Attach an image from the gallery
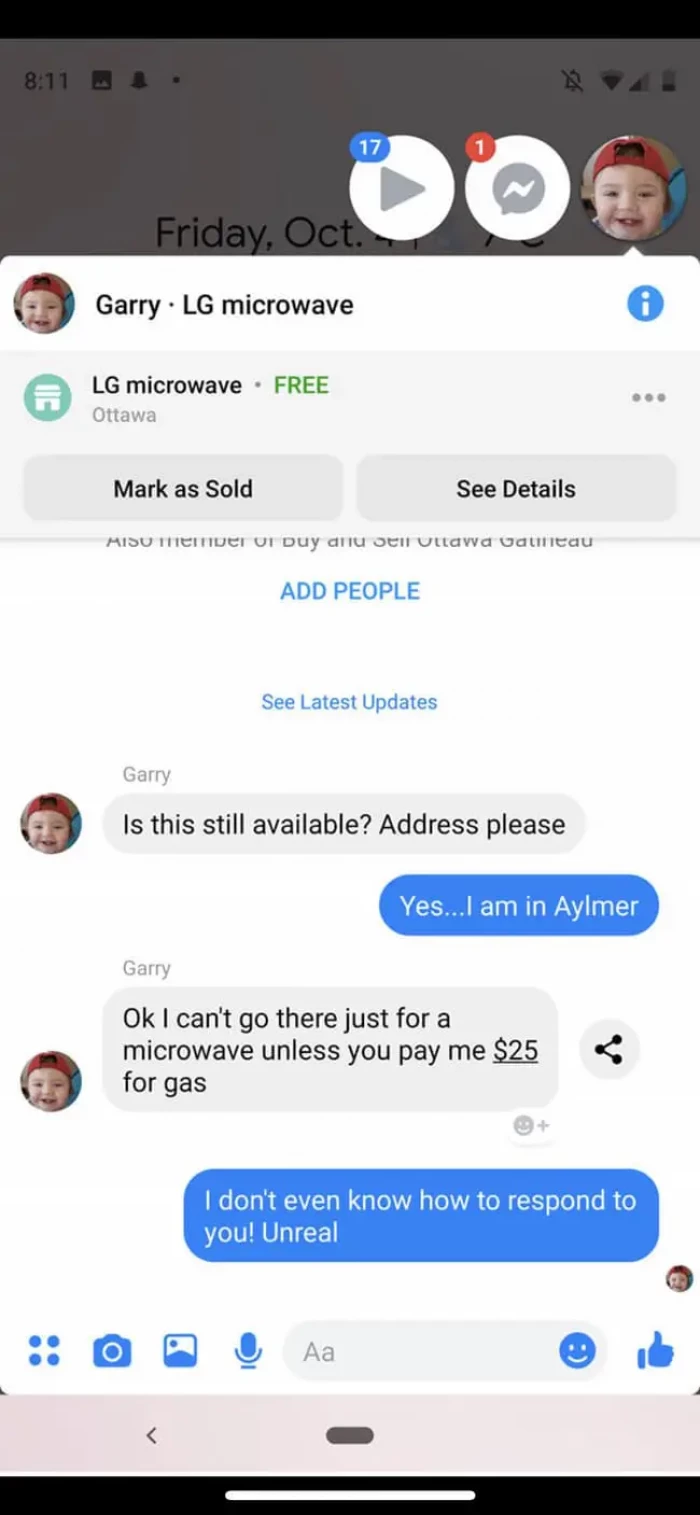The width and height of the screenshot is (700, 1515). [x=180, y=1351]
